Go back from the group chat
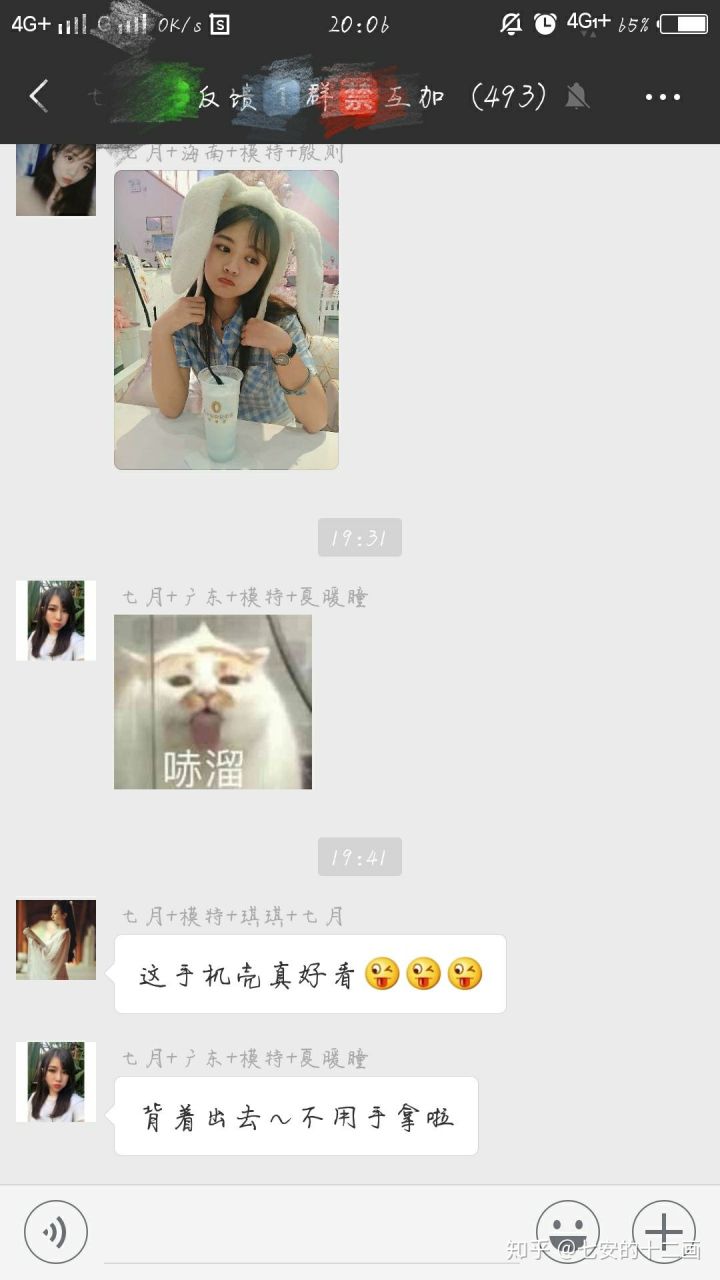The width and height of the screenshot is (720, 1280). coord(38,97)
